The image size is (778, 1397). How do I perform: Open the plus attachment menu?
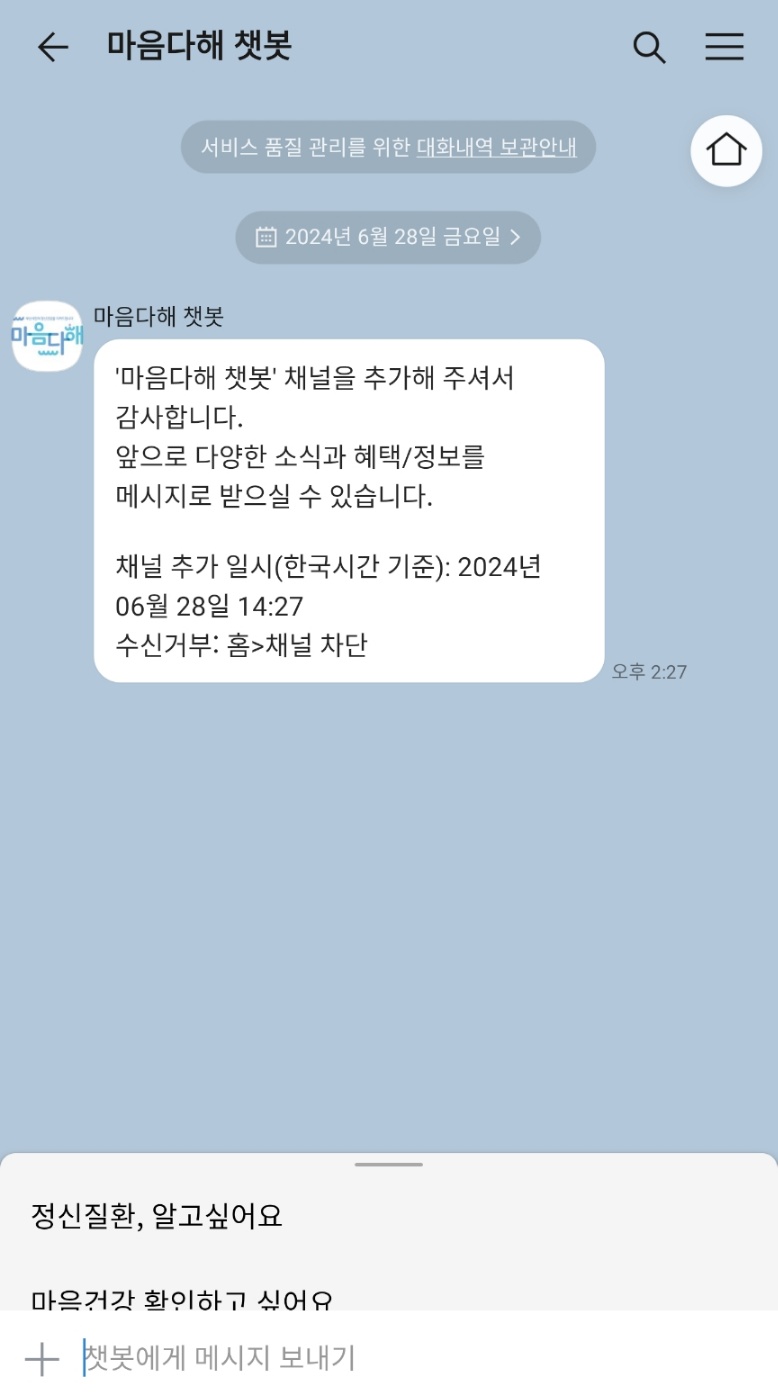[42, 1359]
